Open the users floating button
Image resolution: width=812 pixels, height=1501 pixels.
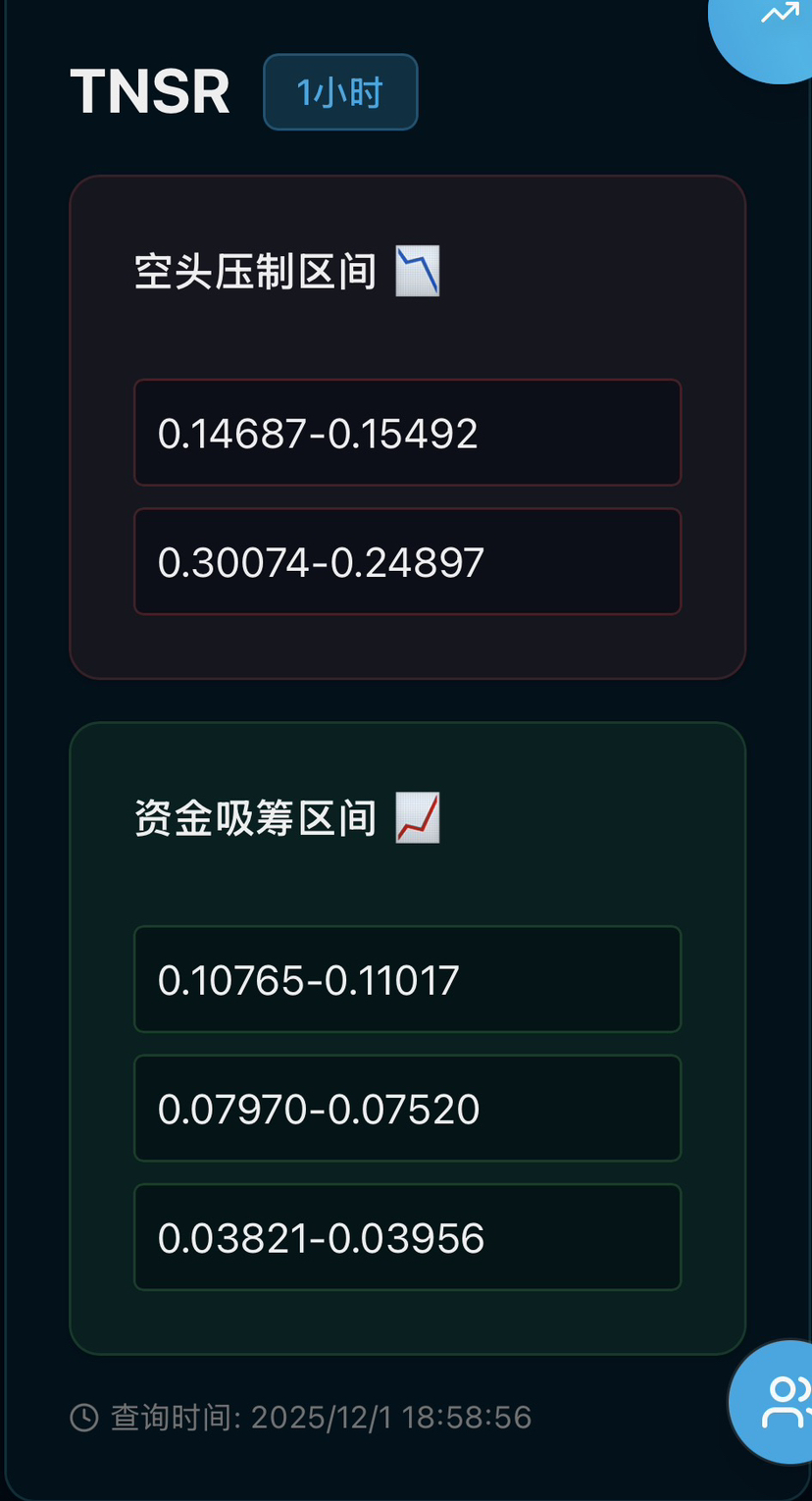click(778, 1401)
